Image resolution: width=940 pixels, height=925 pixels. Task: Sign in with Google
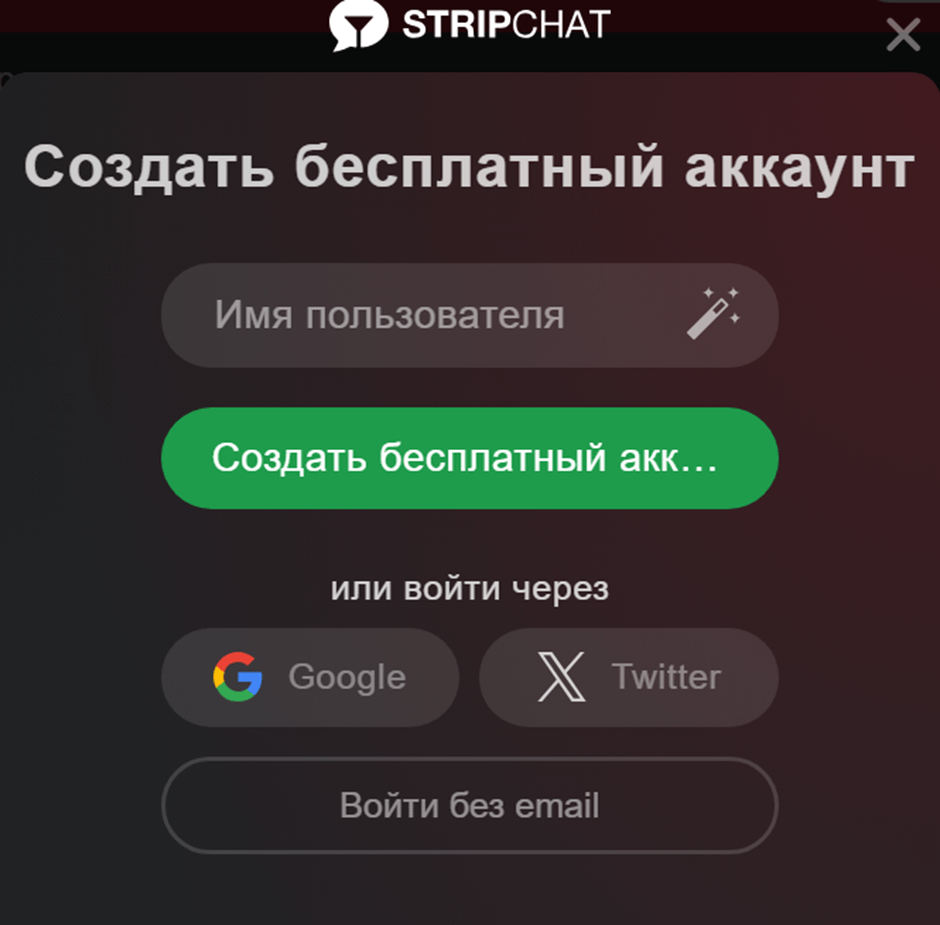click(x=310, y=677)
